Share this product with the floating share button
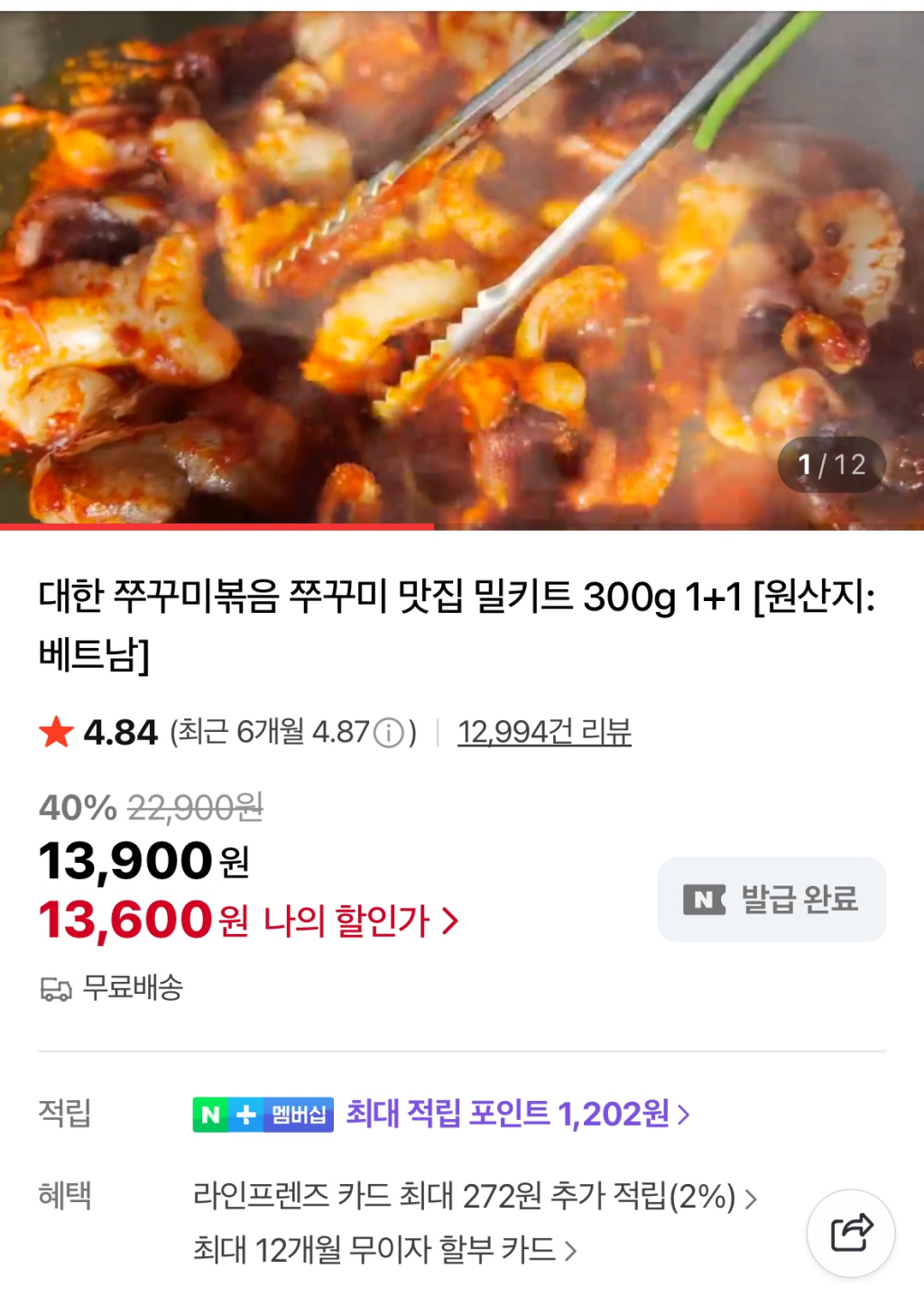Screen dimensions: 924x1315 pyautogui.click(x=850, y=1233)
